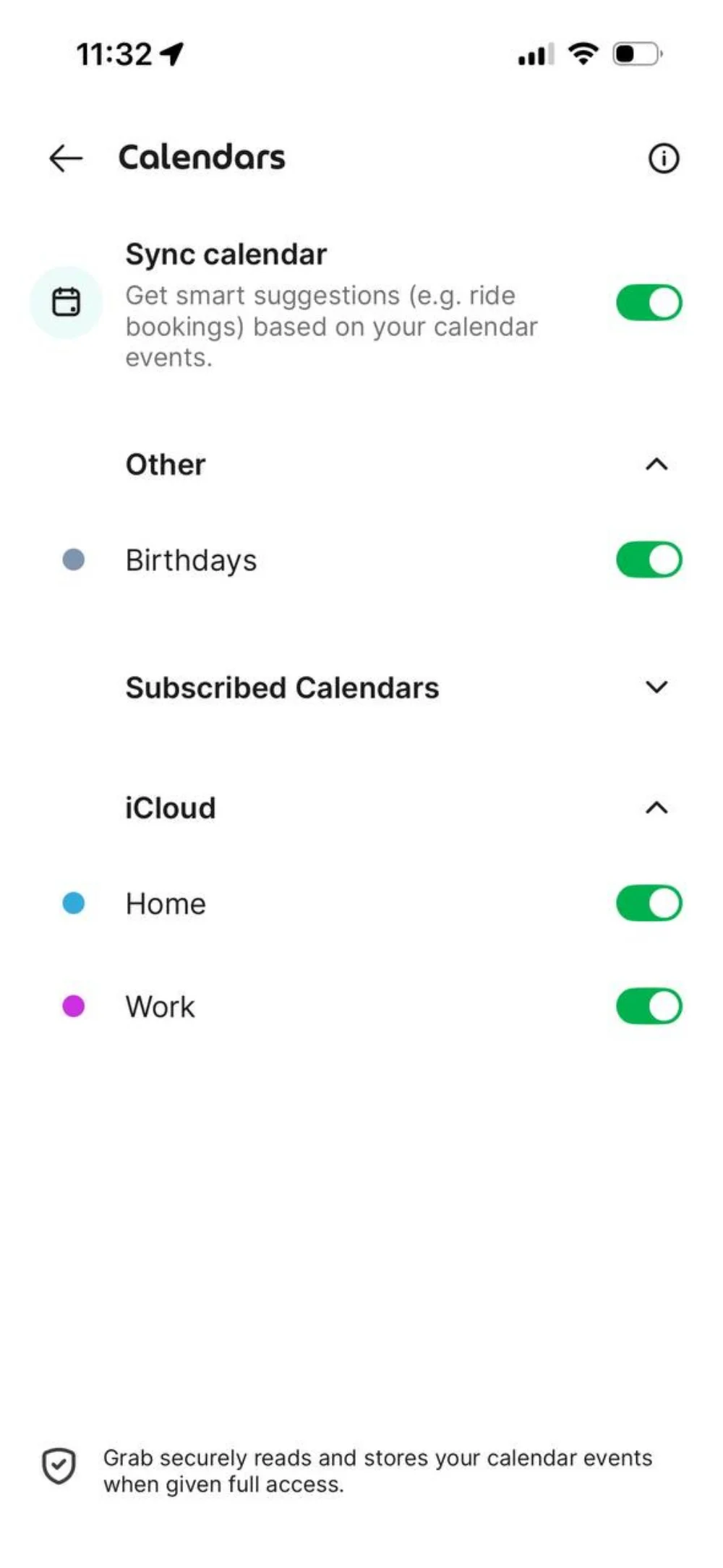Collapse the Other section
This screenshot has height=1568, width=723.
656,464
